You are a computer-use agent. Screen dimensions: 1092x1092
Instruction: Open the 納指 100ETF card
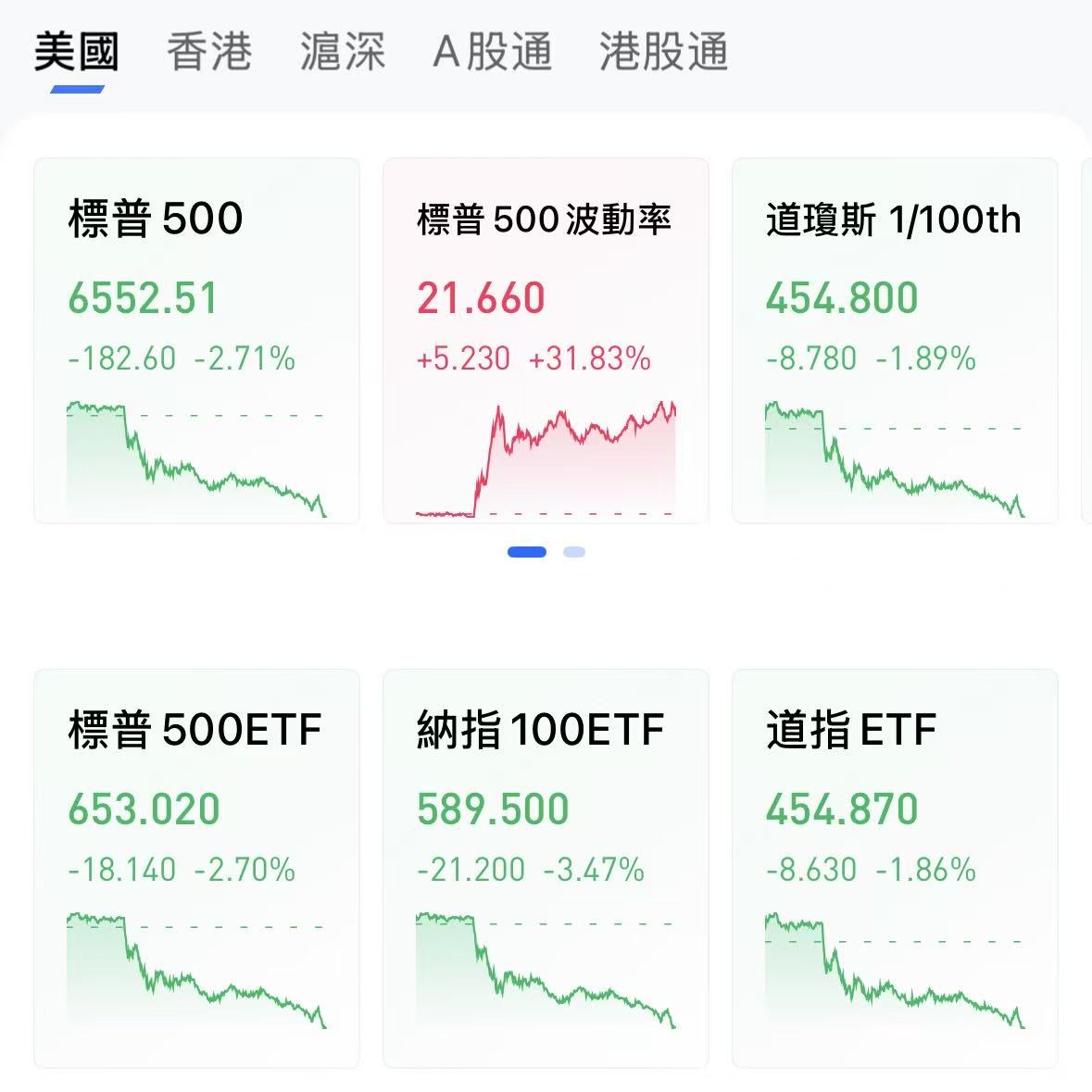coord(546,868)
